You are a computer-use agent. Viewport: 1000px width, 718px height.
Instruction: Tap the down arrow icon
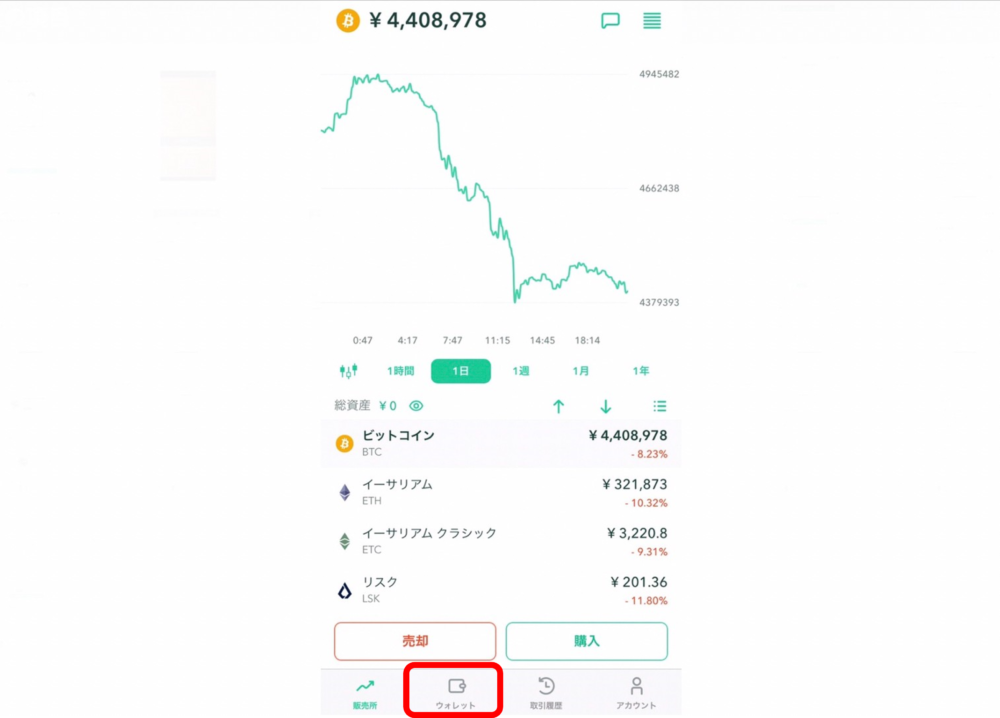pyautogui.click(x=605, y=406)
